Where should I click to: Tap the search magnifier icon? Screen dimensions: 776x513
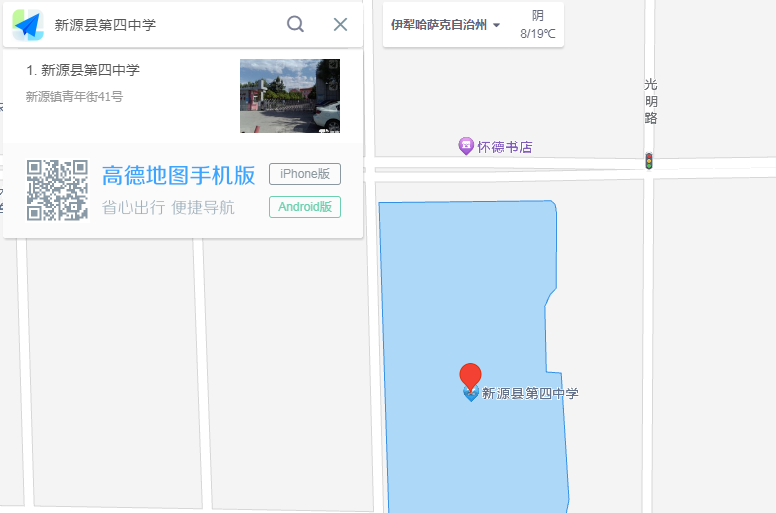point(295,25)
